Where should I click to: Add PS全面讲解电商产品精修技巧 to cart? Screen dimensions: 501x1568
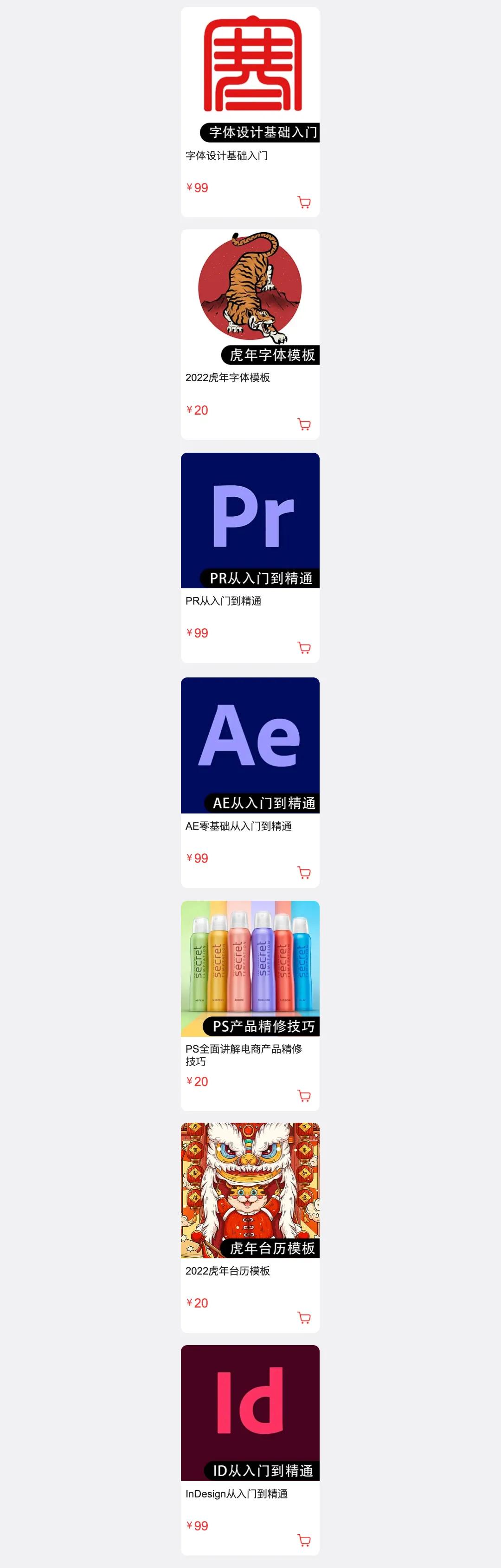coord(304,1096)
